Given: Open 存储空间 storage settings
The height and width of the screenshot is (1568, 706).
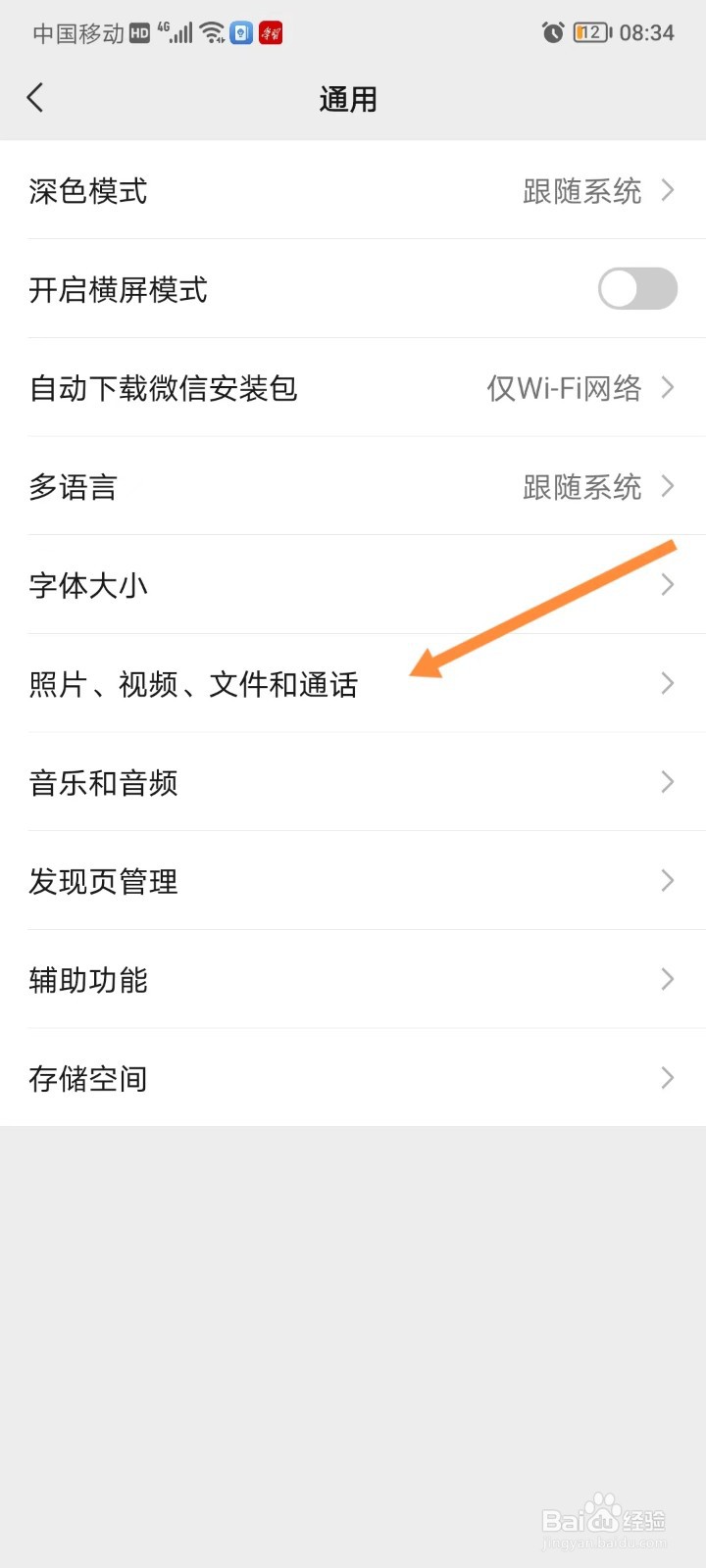Looking at the screenshot, I should [353, 1078].
